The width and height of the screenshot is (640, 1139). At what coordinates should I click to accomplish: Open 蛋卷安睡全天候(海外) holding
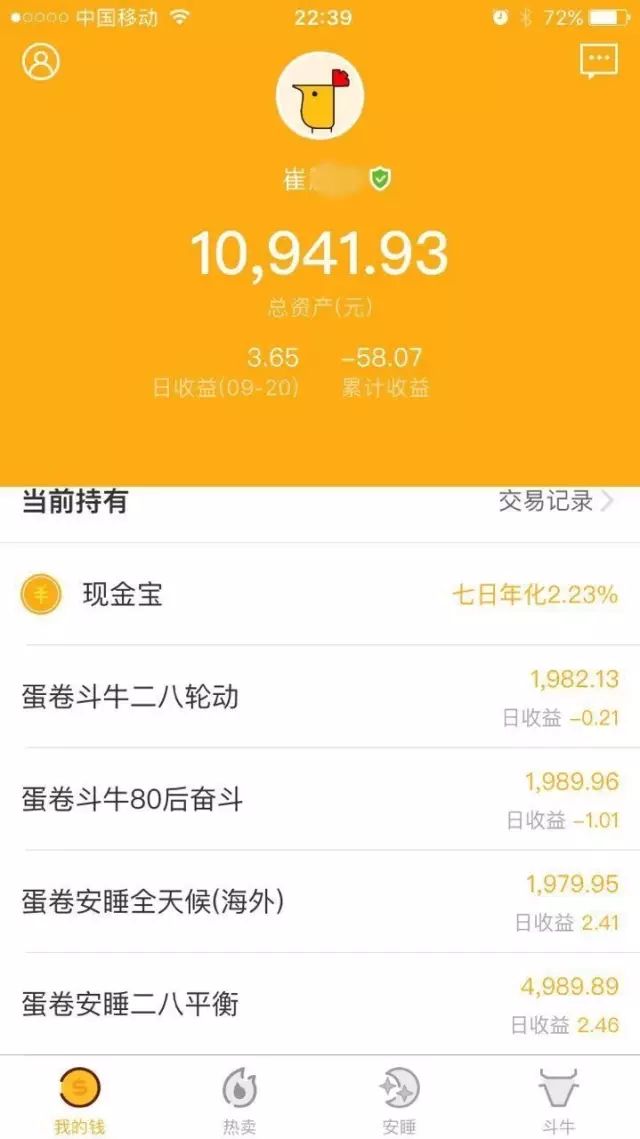tap(320, 902)
